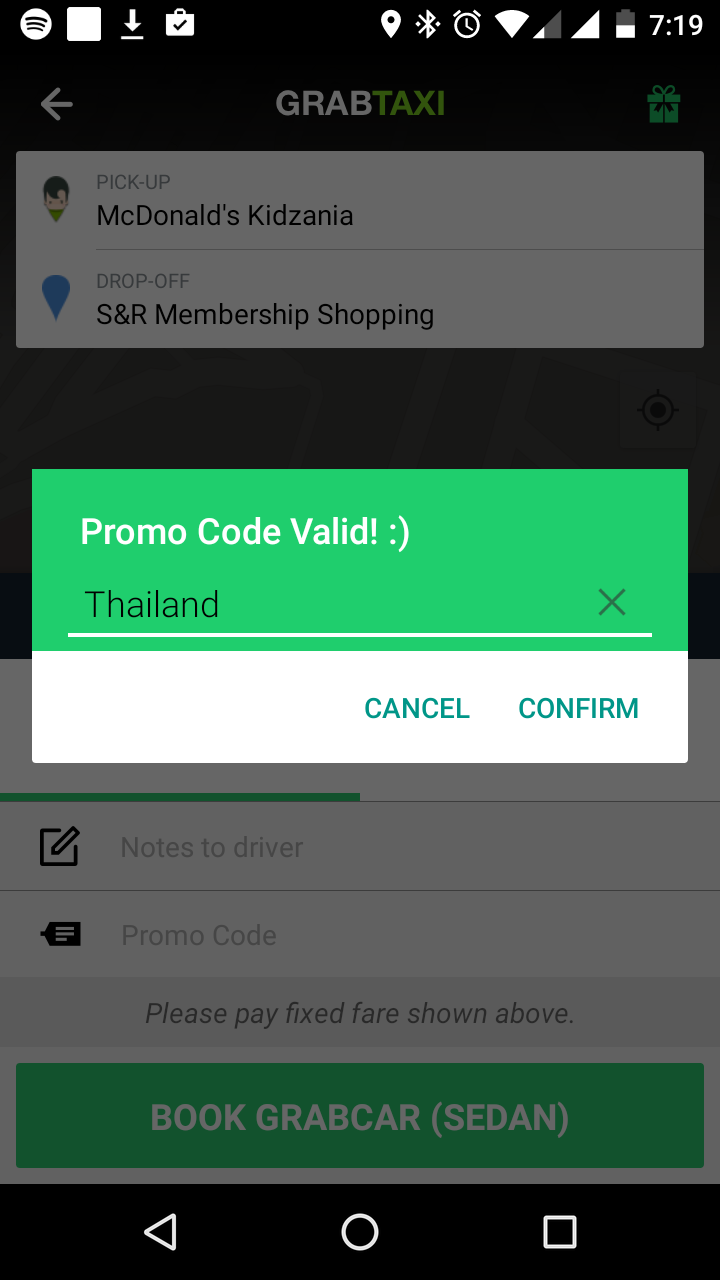
Task: Clear the promo code using the X icon
Action: tap(611, 602)
